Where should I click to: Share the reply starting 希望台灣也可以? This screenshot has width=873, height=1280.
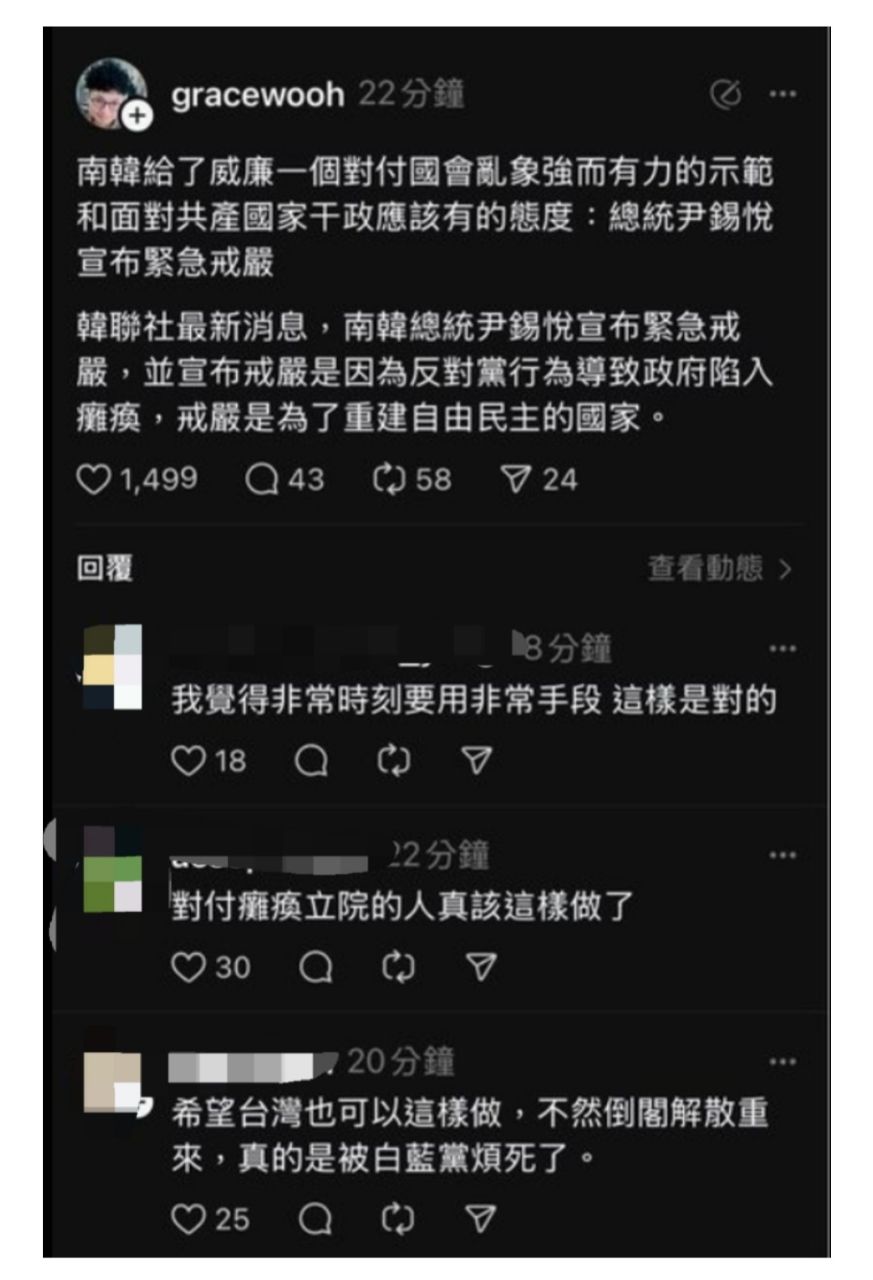481,1219
